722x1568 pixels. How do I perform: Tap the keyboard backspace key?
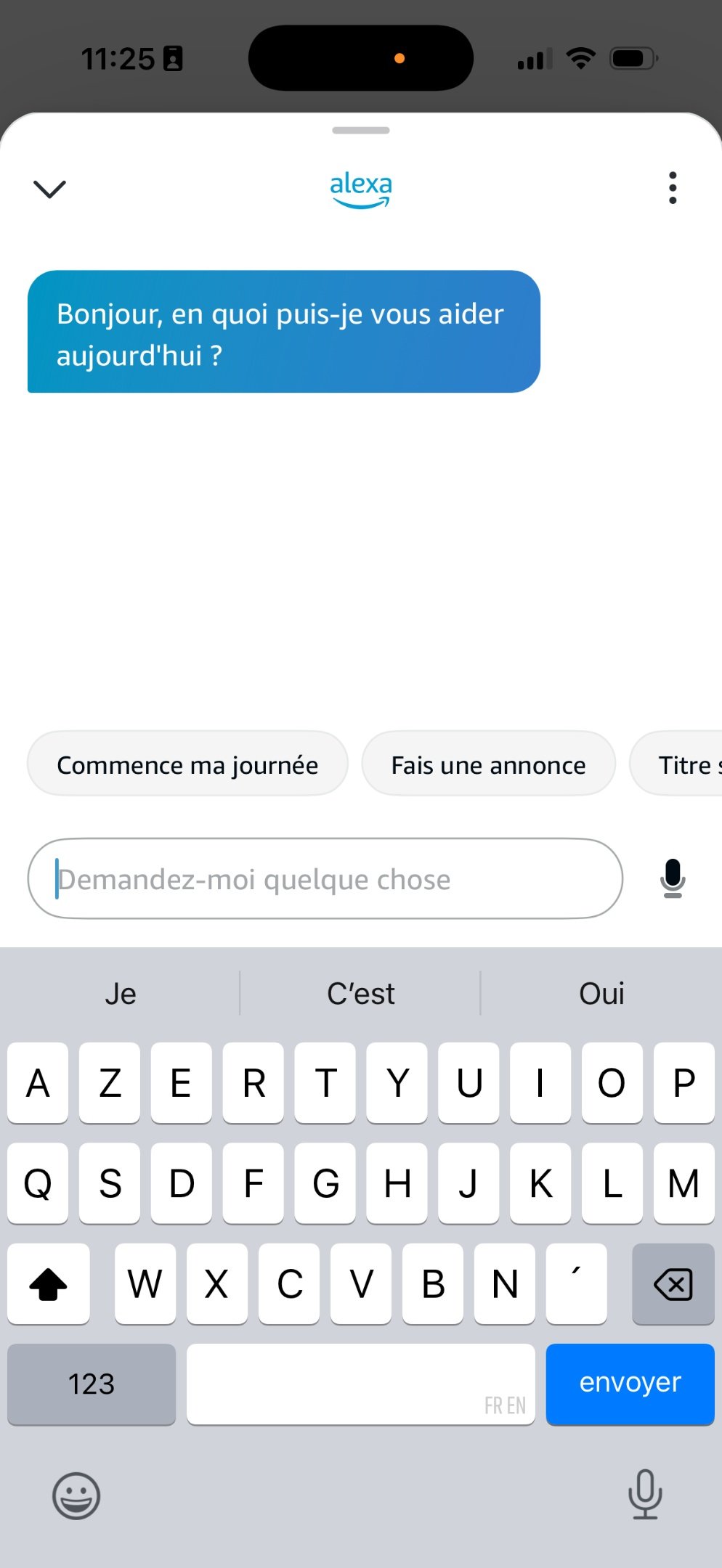[673, 1284]
